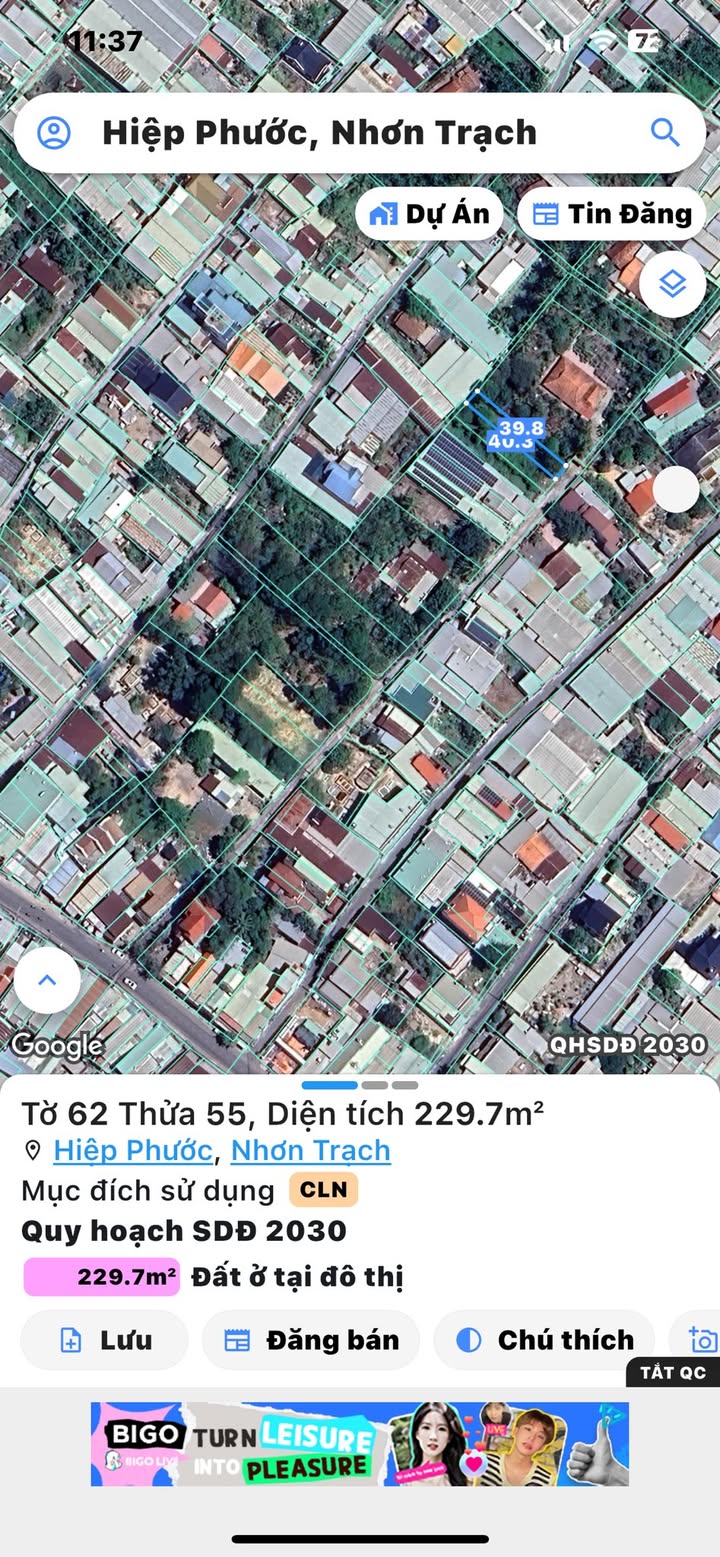Dismiss ads with TẮT QC
The height and width of the screenshot is (1557, 720).
pyautogui.click(x=673, y=1372)
